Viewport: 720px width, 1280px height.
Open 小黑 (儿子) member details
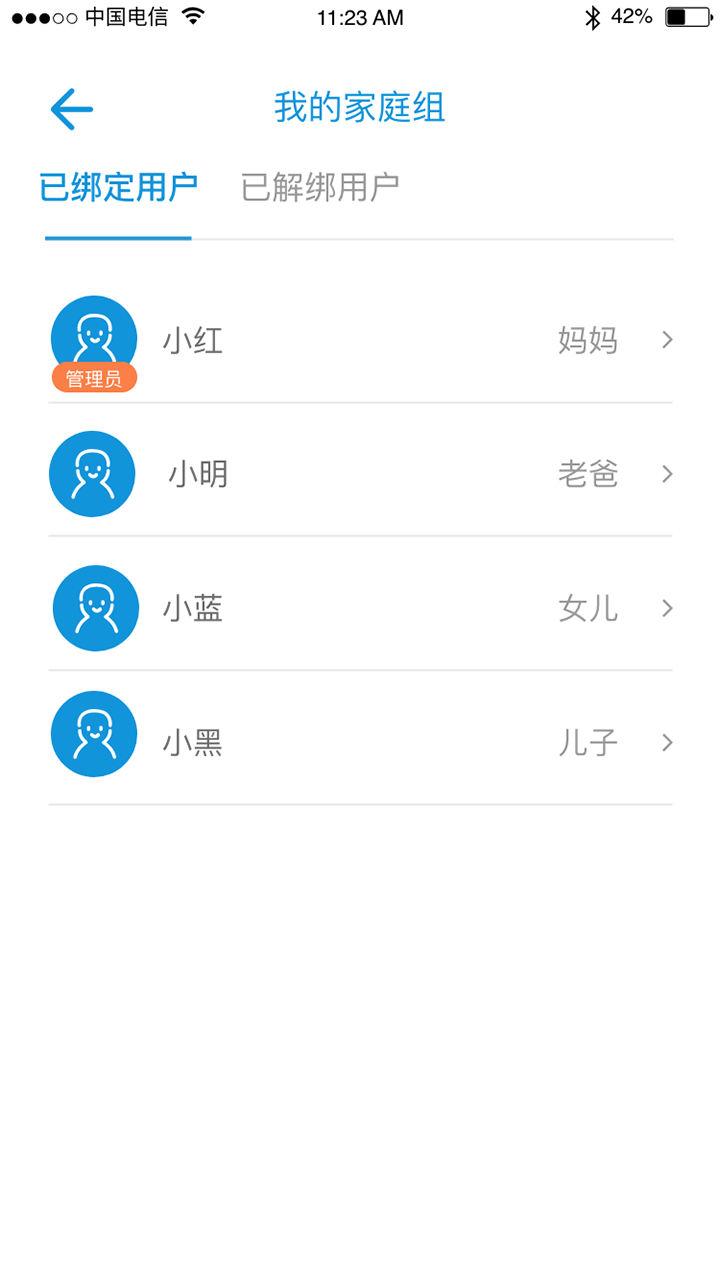point(360,742)
